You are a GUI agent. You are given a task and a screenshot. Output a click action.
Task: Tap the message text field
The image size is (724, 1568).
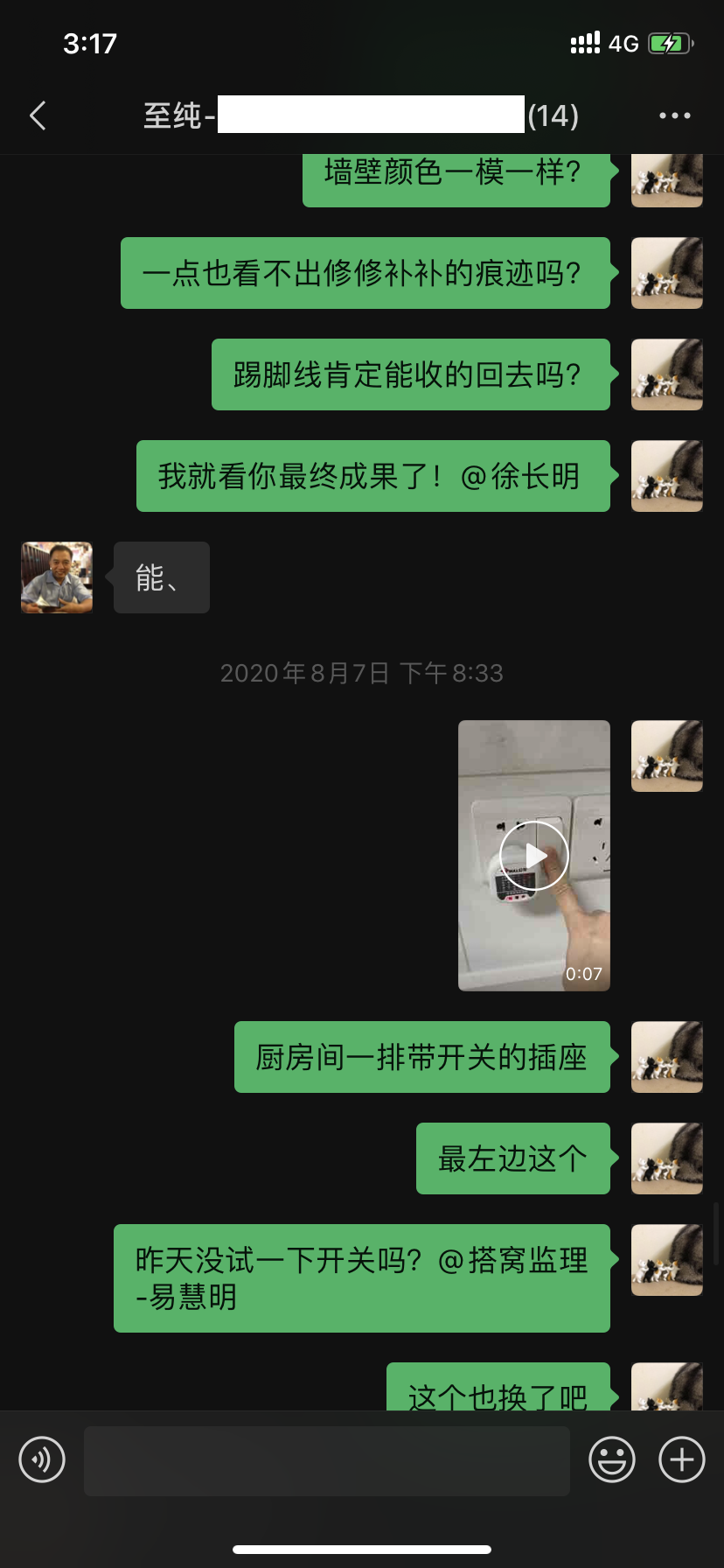point(327,1460)
